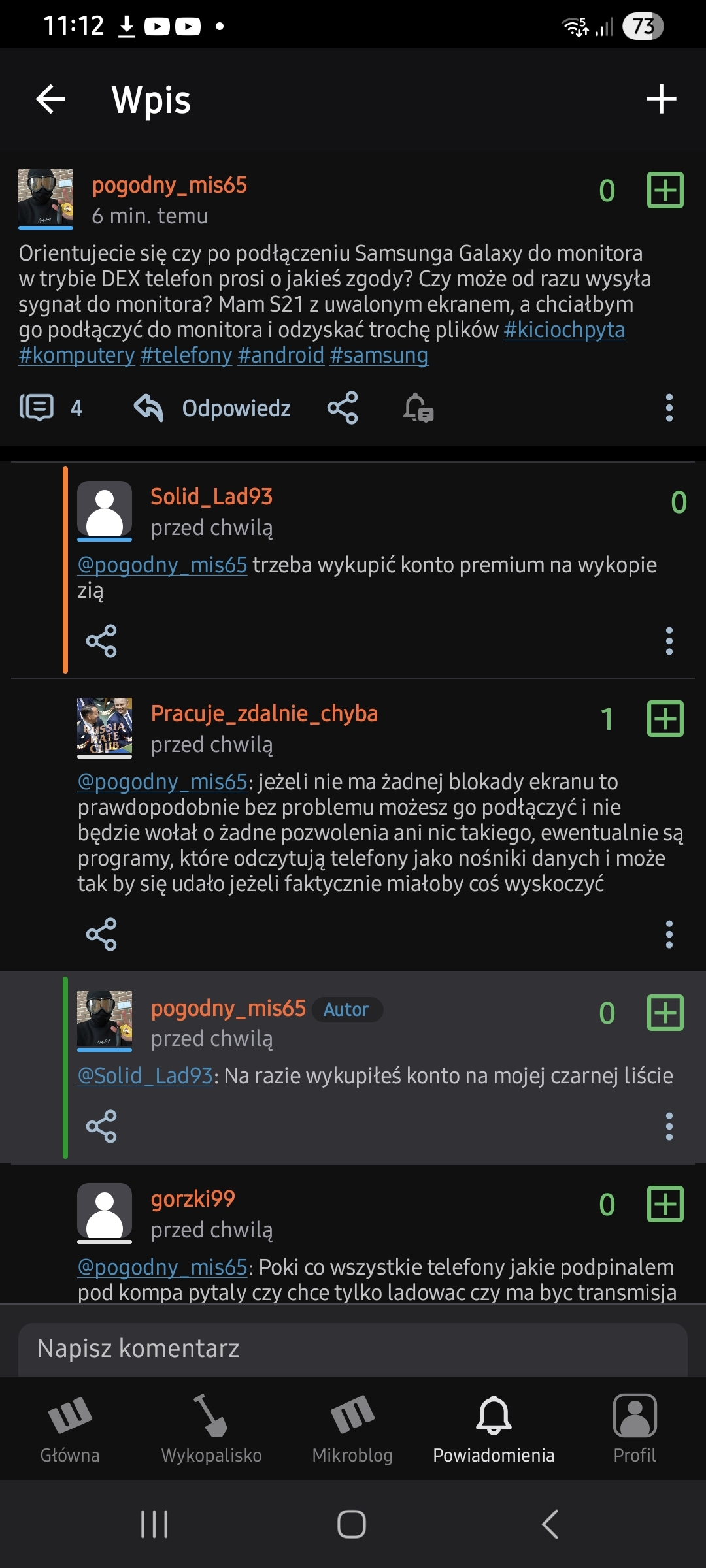Tap Odpowiedz to reply to the post
This screenshot has height=1568, width=706.
213,408
